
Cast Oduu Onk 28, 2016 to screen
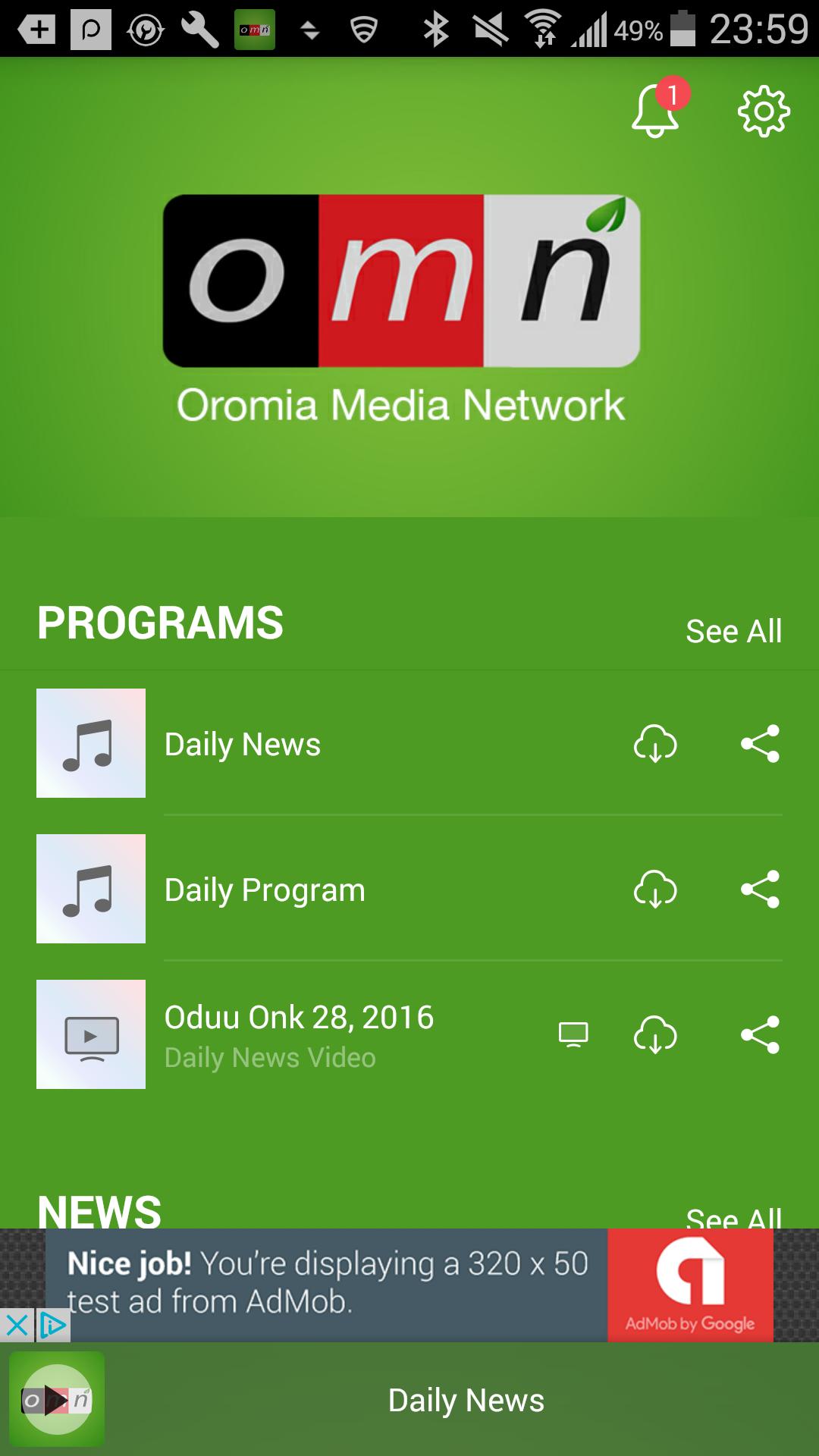(573, 1034)
